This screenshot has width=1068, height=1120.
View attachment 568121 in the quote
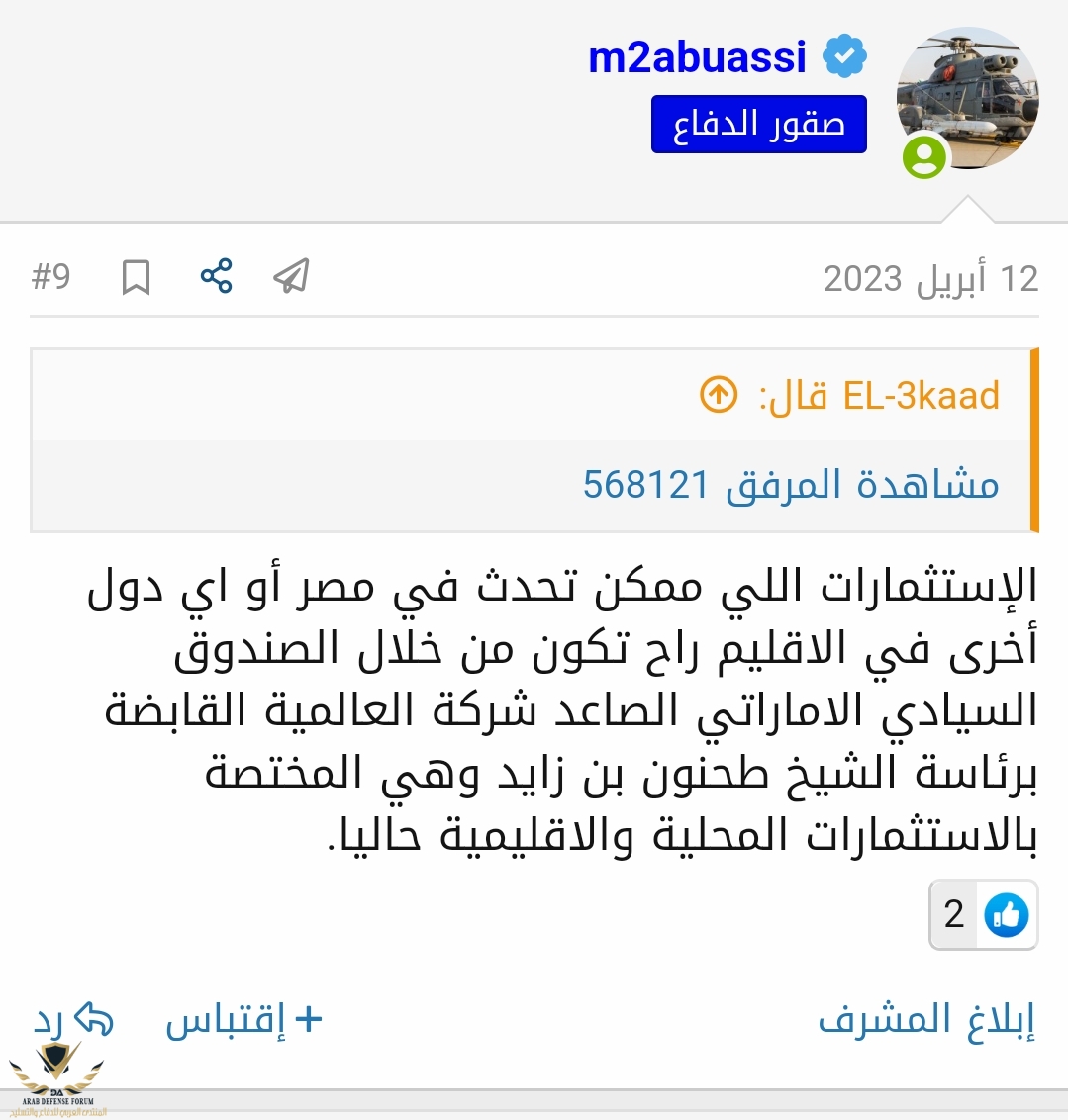pos(790,485)
